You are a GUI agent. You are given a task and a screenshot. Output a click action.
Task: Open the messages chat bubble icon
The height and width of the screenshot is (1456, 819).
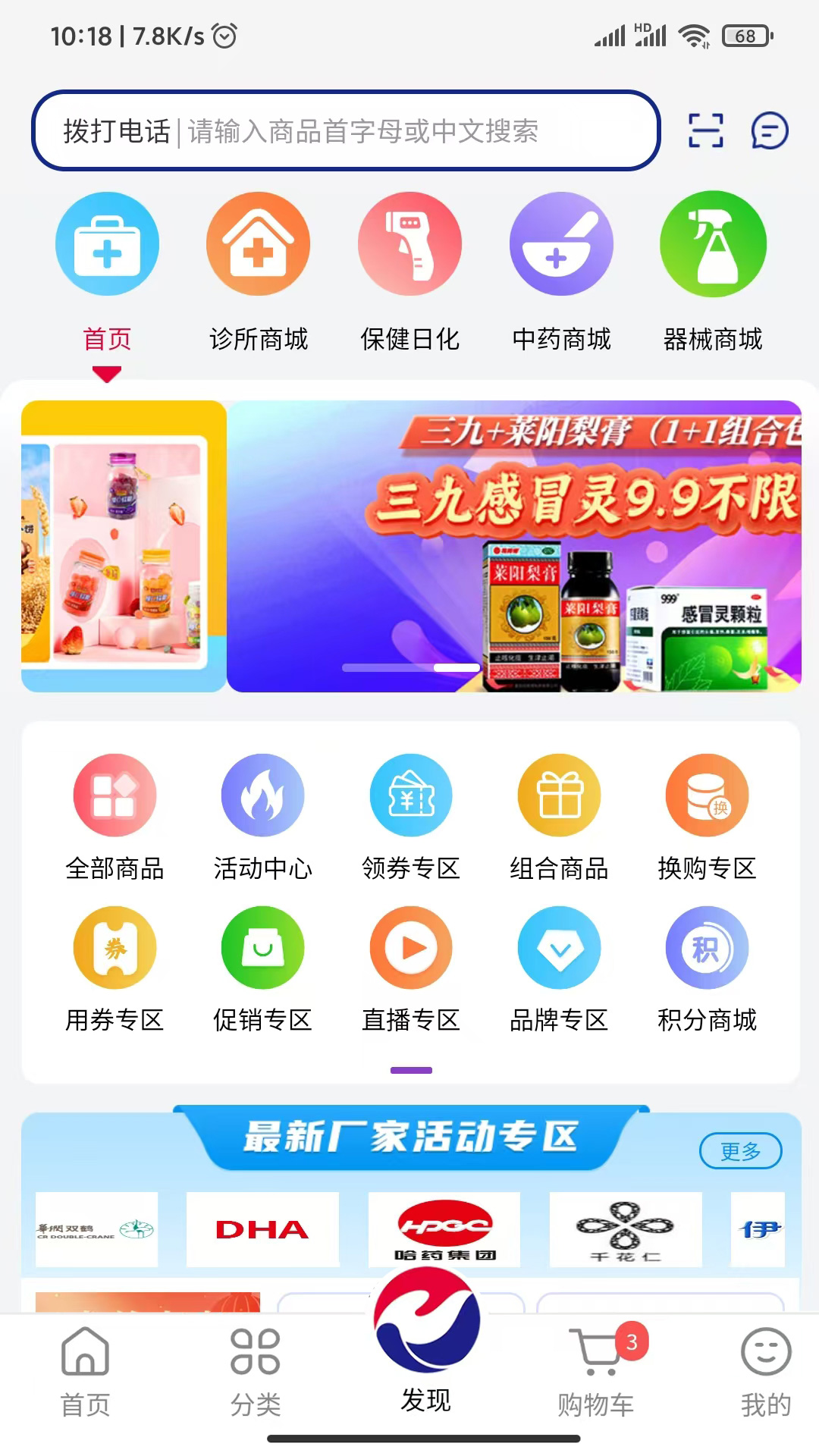(770, 130)
